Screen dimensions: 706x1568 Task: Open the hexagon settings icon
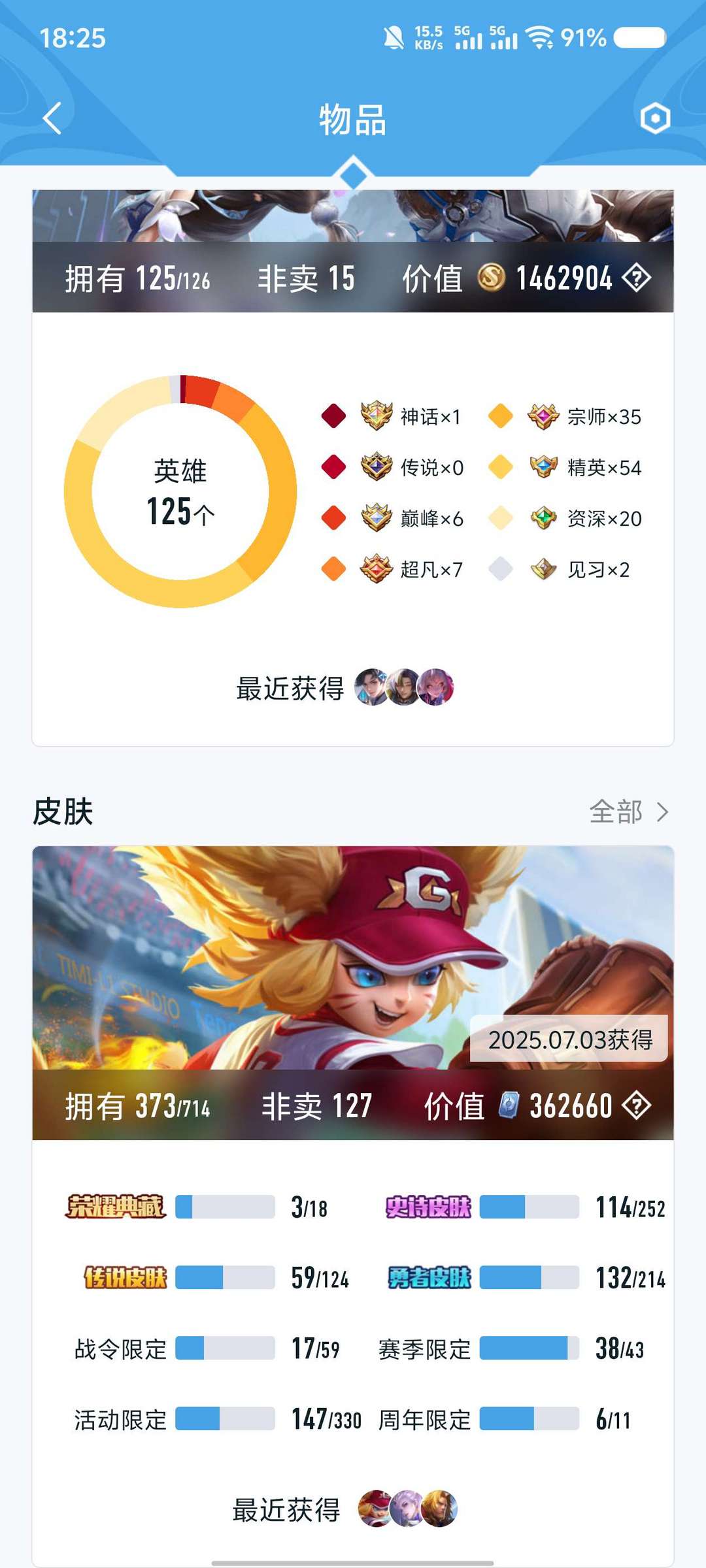(x=655, y=118)
